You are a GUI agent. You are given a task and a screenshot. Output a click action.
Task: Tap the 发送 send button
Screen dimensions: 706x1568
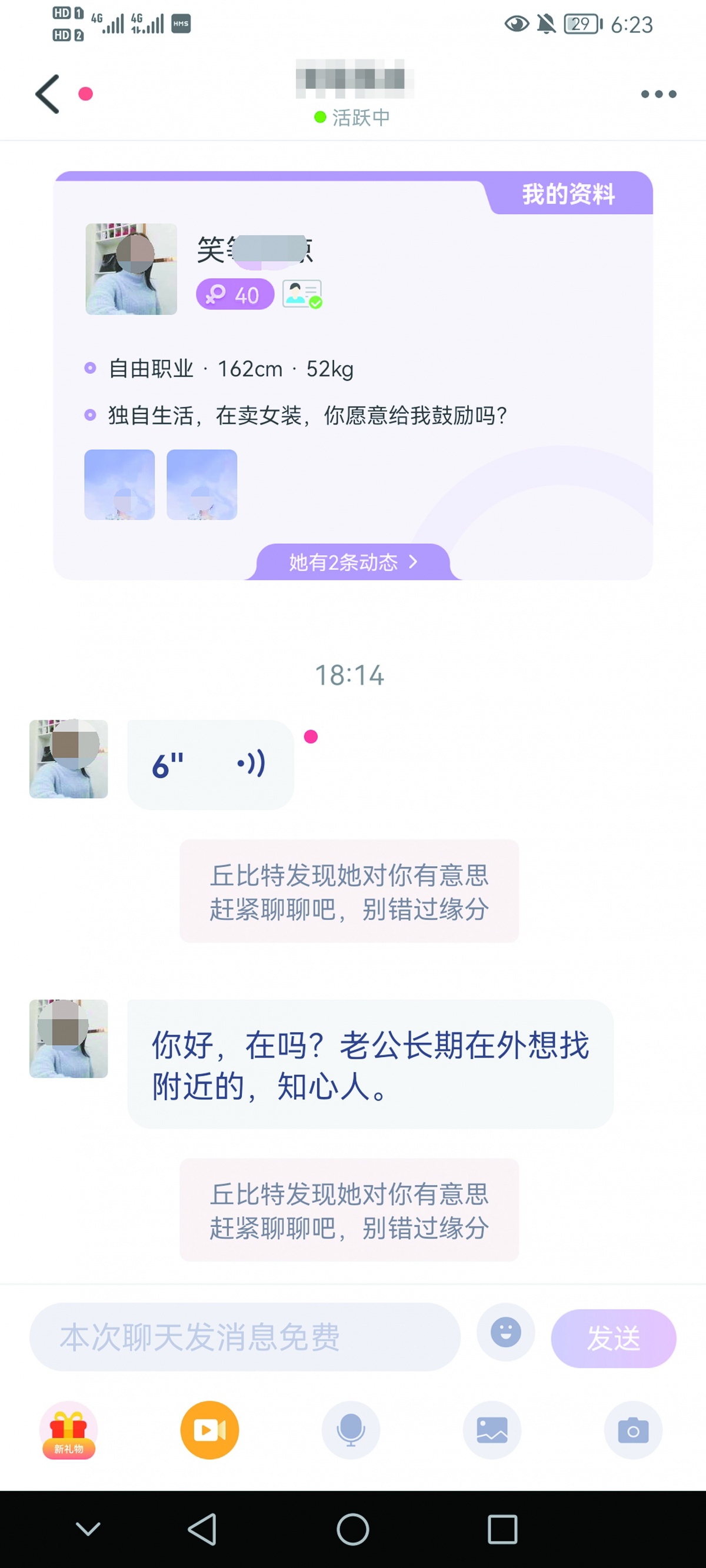point(614,1339)
